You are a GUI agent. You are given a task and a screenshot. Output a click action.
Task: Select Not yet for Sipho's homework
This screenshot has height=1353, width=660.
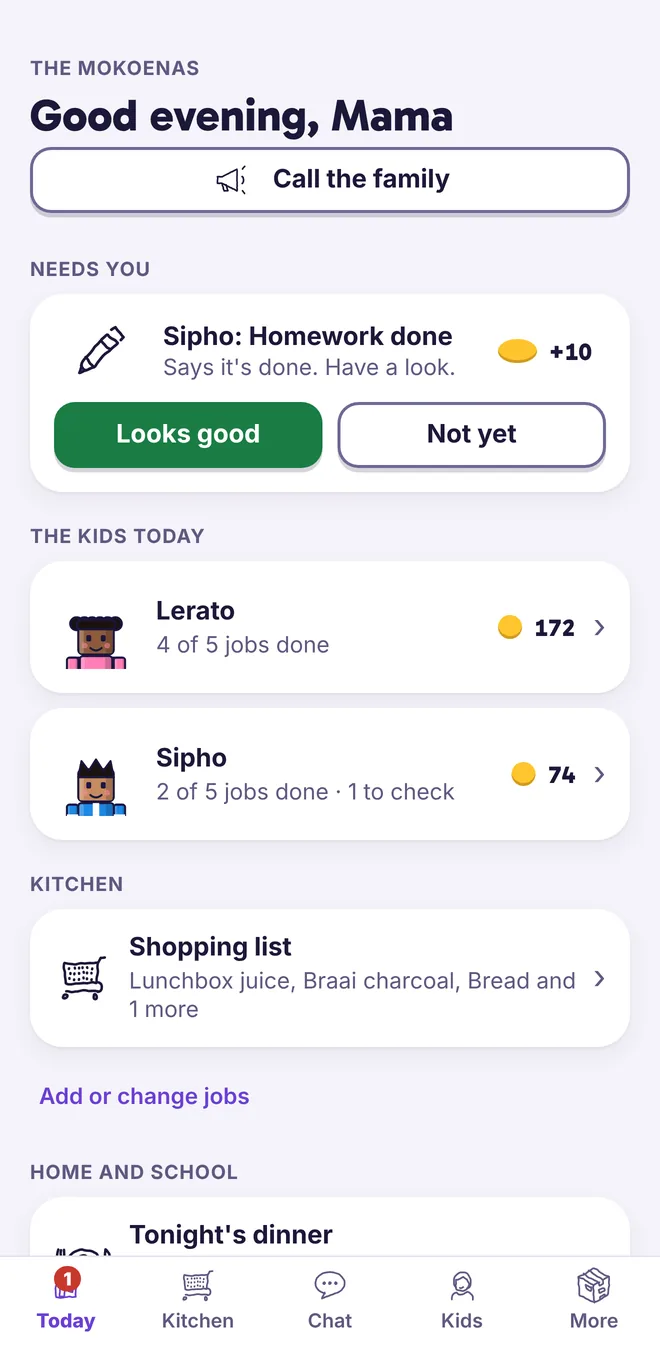[472, 434]
